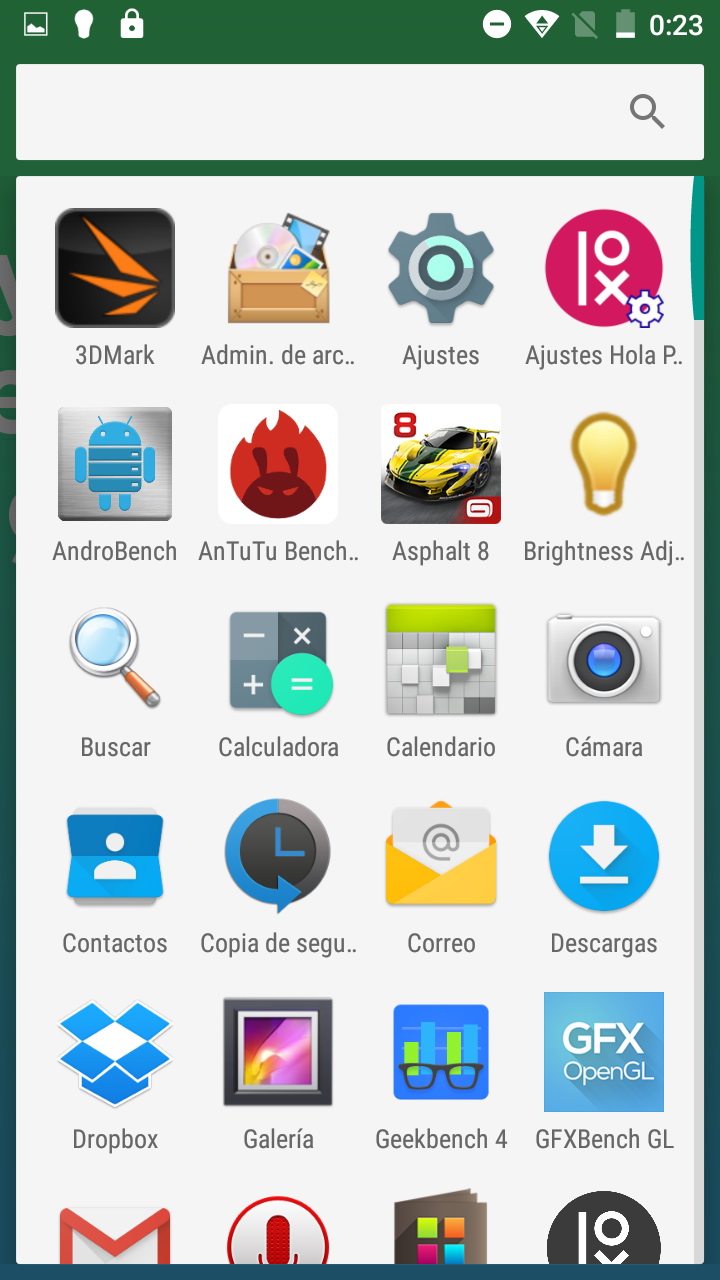The image size is (720, 1280).
Task: Launch the Buscar search app
Action: click(x=115, y=660)
